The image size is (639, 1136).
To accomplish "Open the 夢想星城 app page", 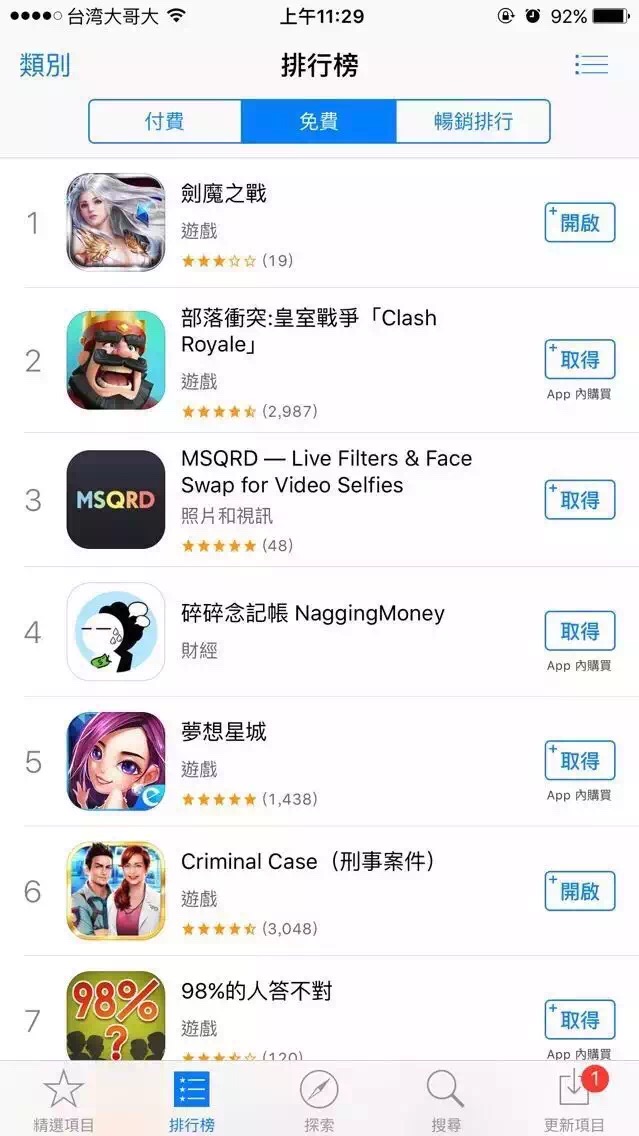I will tap(224, 733).
